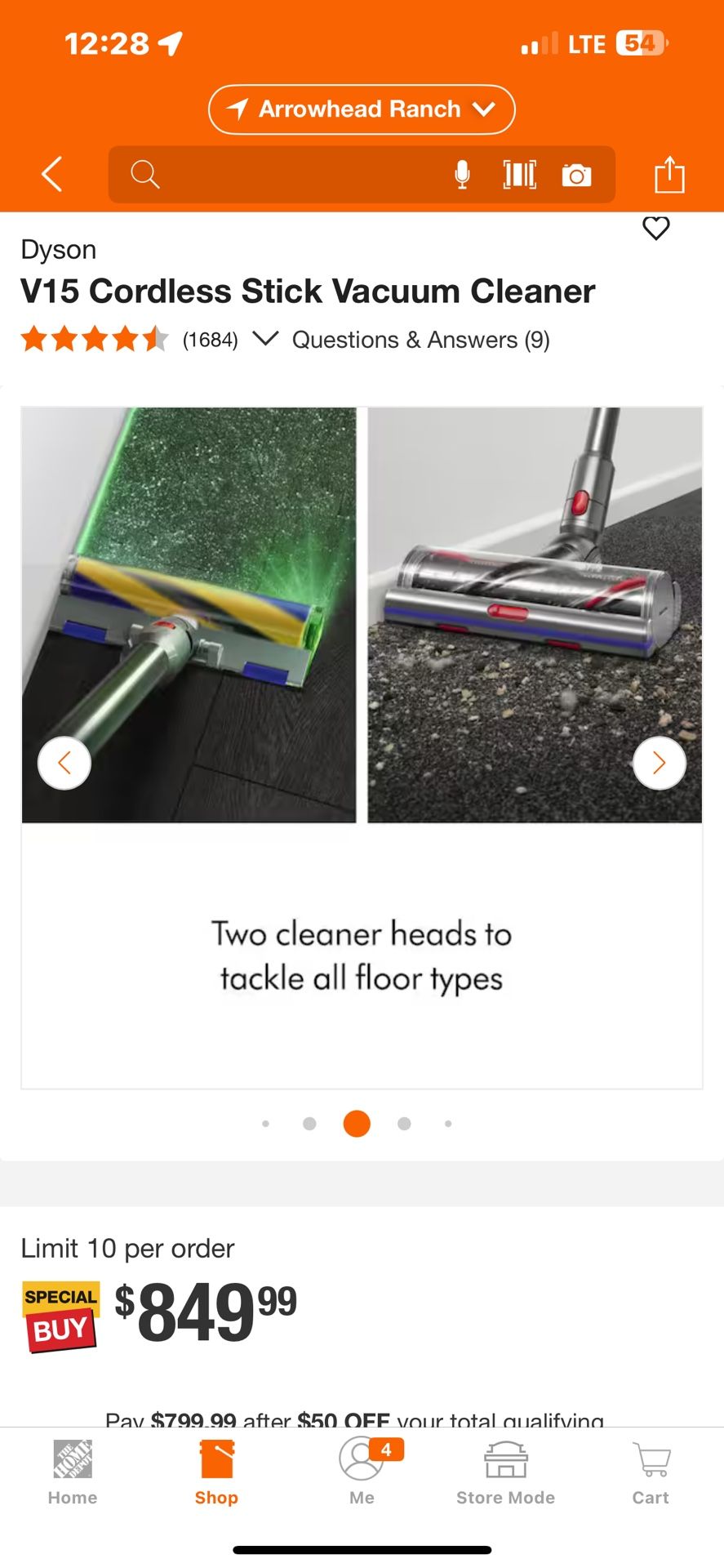
Task: Open the barcode scanner
Action: 519,174
